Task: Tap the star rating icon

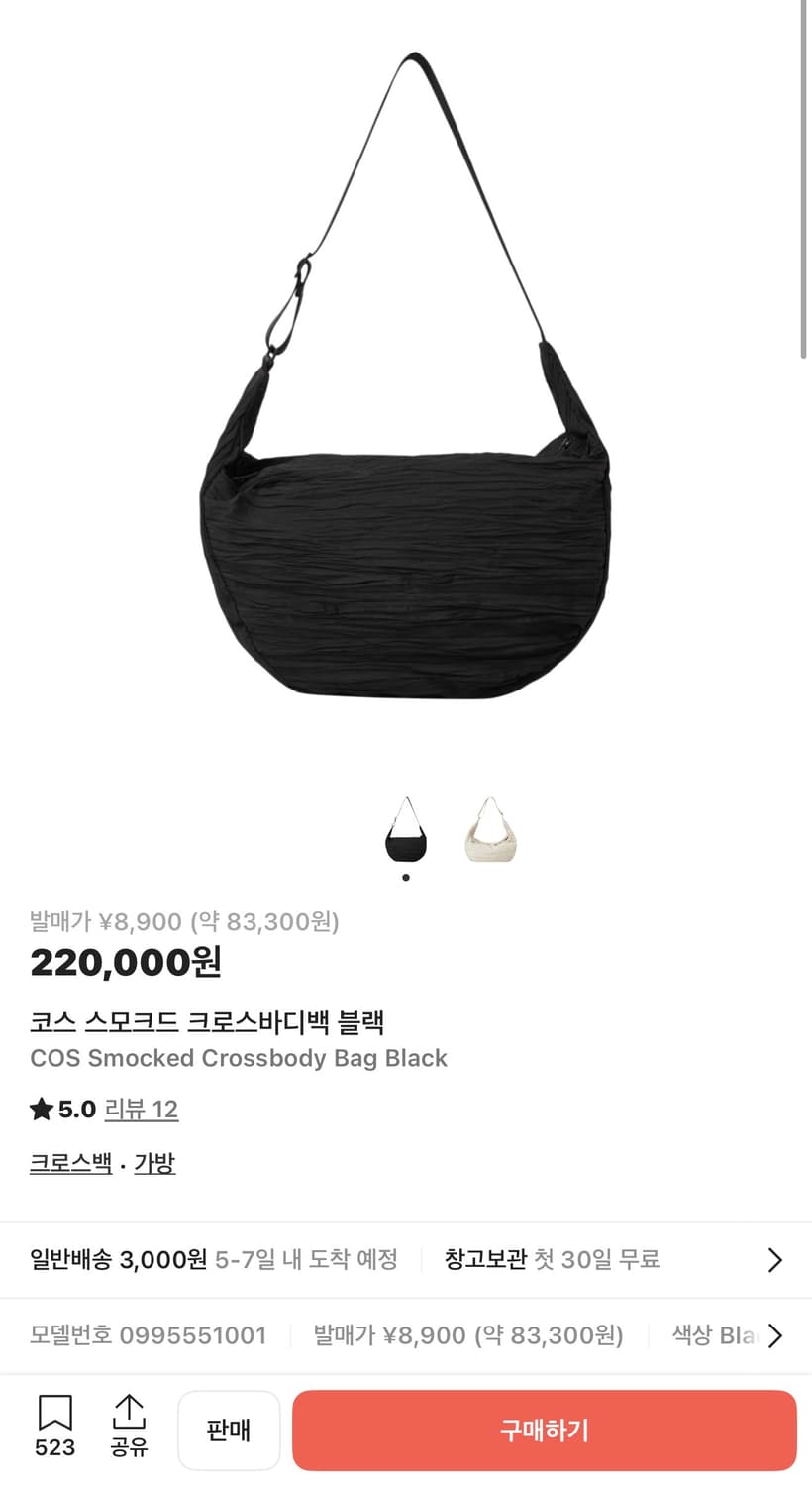Action: 40,1109
